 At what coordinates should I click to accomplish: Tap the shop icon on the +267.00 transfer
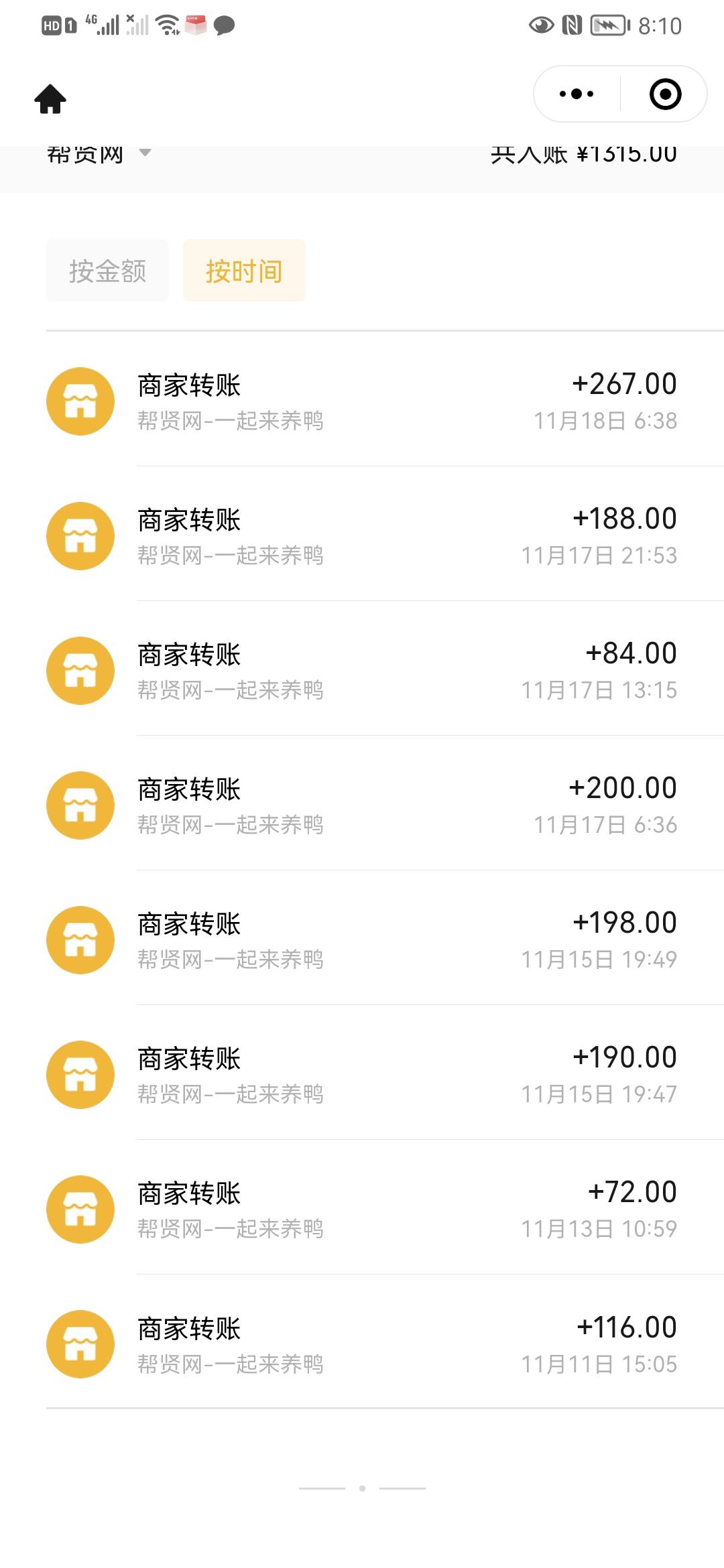pos(80,401)
